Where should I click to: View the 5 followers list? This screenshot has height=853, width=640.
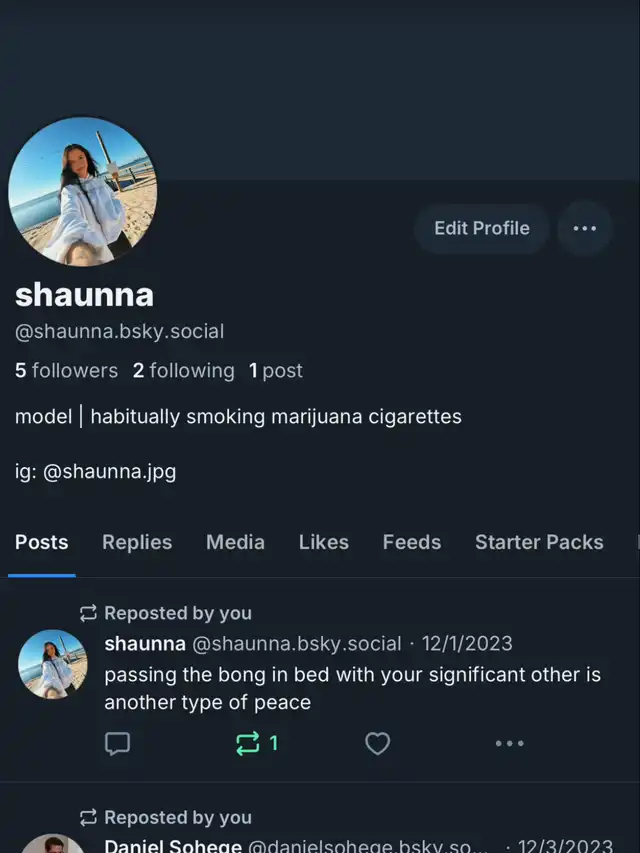pyautogui.click(x=66, y=370)
